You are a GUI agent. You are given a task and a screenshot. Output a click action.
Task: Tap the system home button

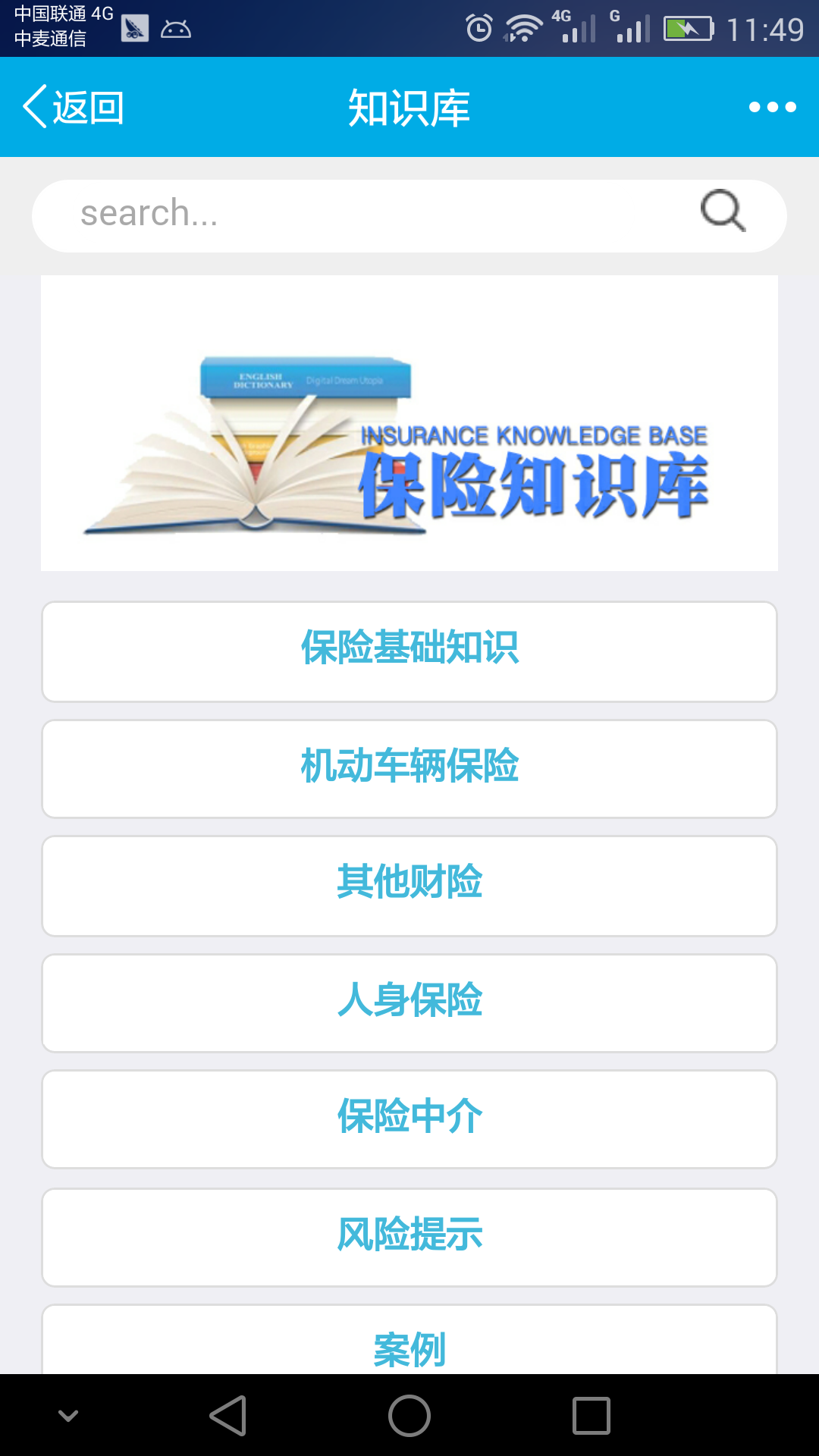[409, 1416]
